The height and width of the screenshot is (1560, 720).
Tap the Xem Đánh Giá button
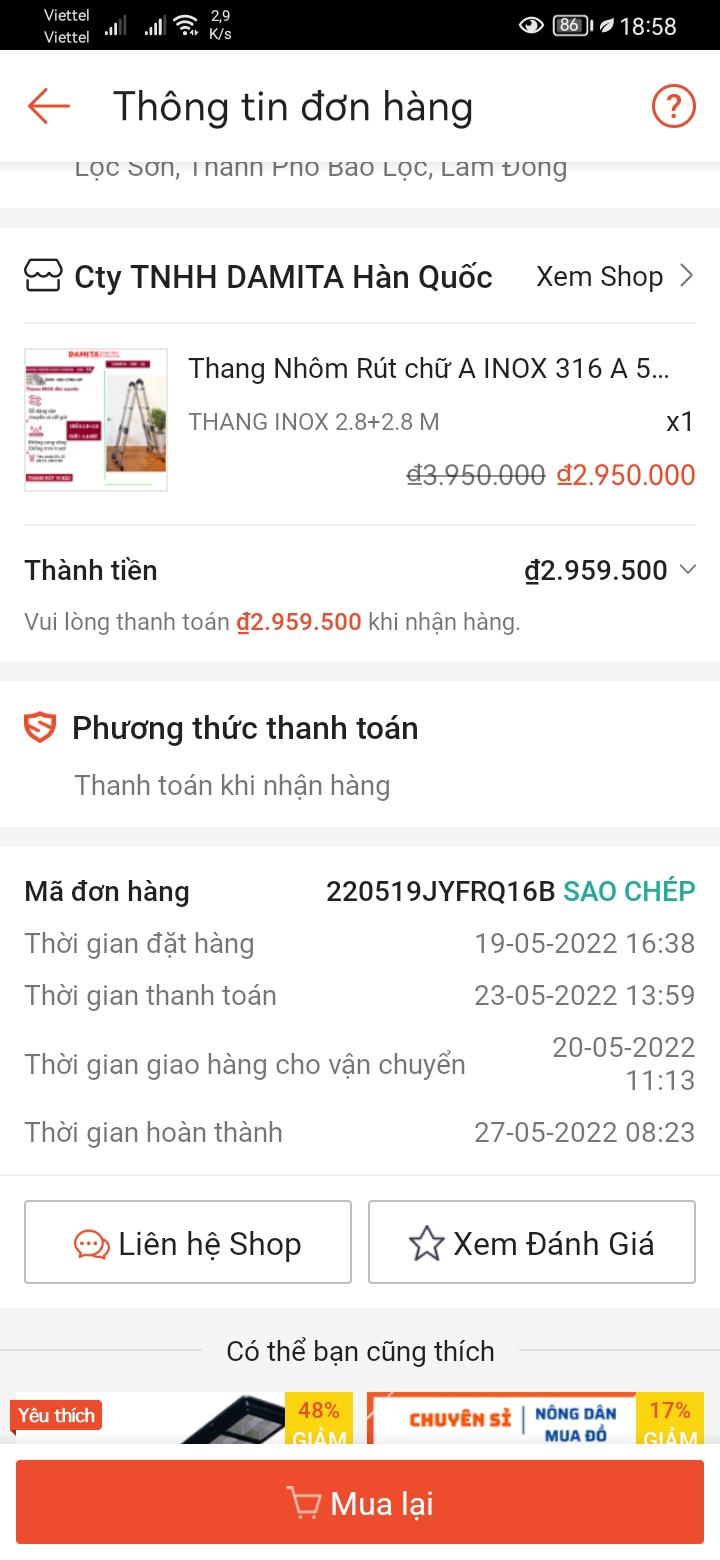pyautogui.click(x=531, y=1242)
